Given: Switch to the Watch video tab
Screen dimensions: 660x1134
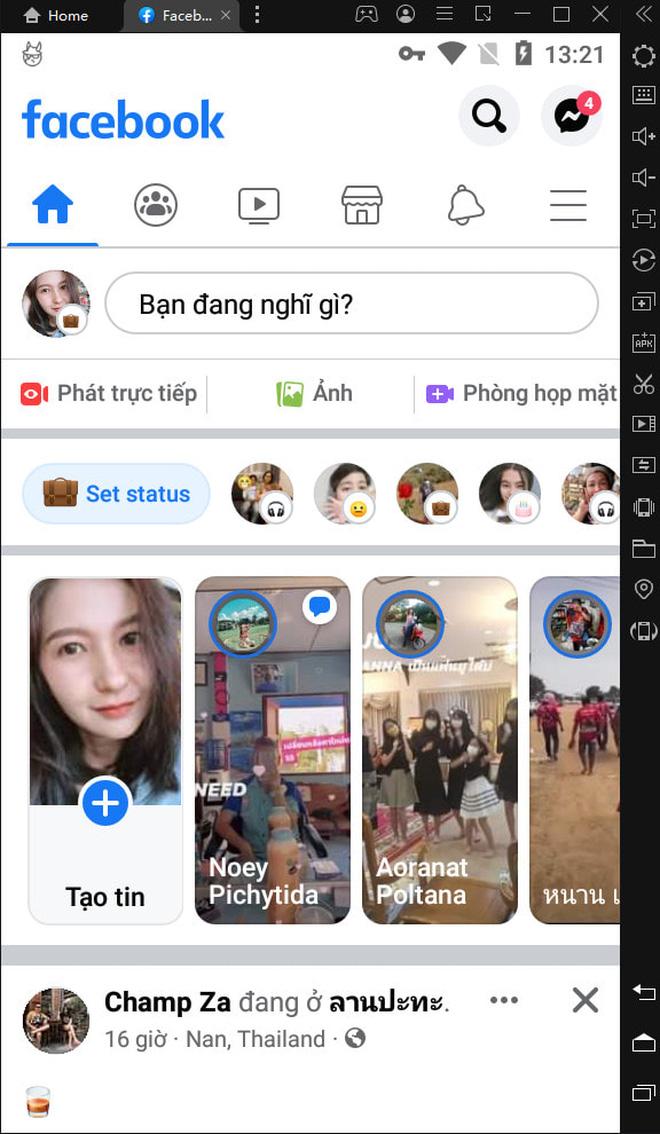Looking at the screenshot, I should point(258,206).
